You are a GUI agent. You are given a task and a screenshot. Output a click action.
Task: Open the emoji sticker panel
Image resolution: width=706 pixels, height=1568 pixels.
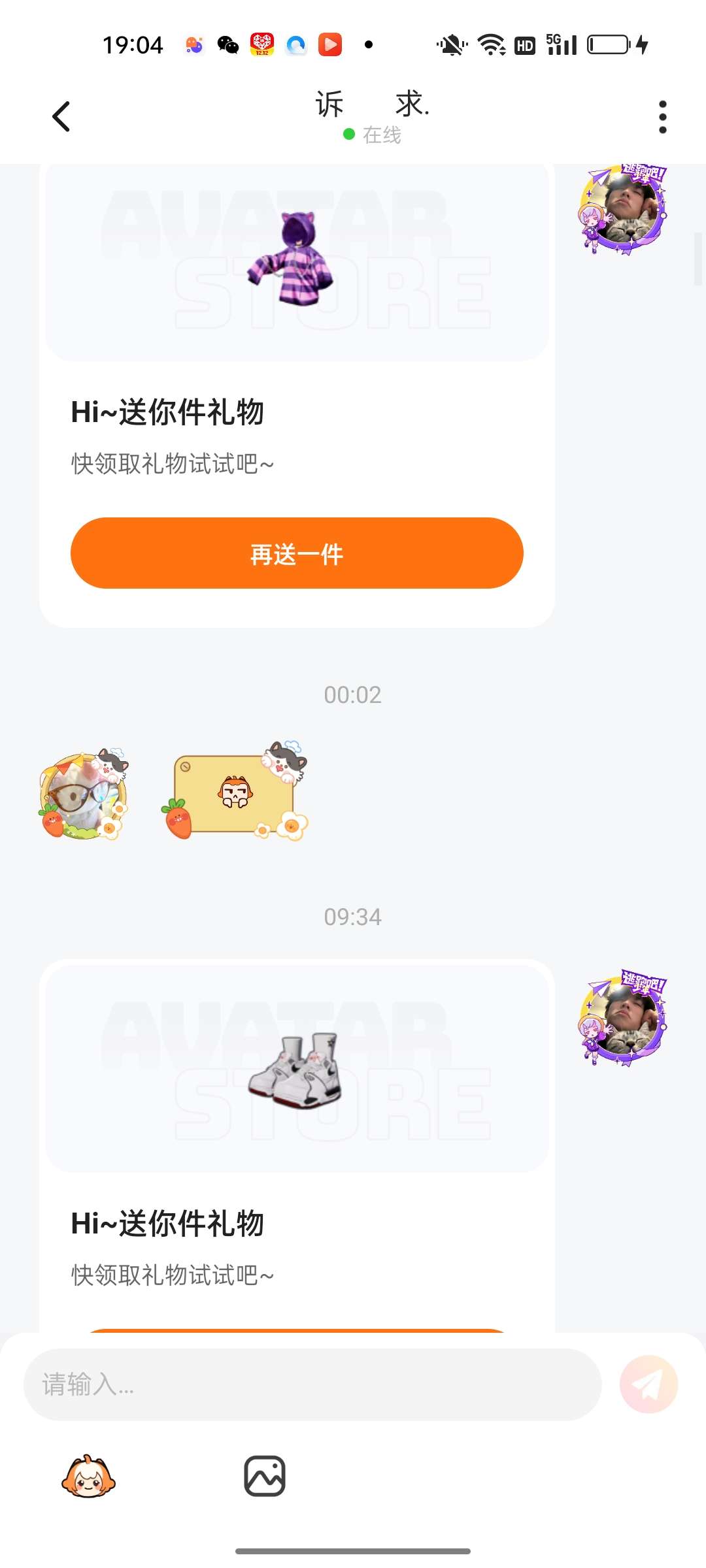88,1477
